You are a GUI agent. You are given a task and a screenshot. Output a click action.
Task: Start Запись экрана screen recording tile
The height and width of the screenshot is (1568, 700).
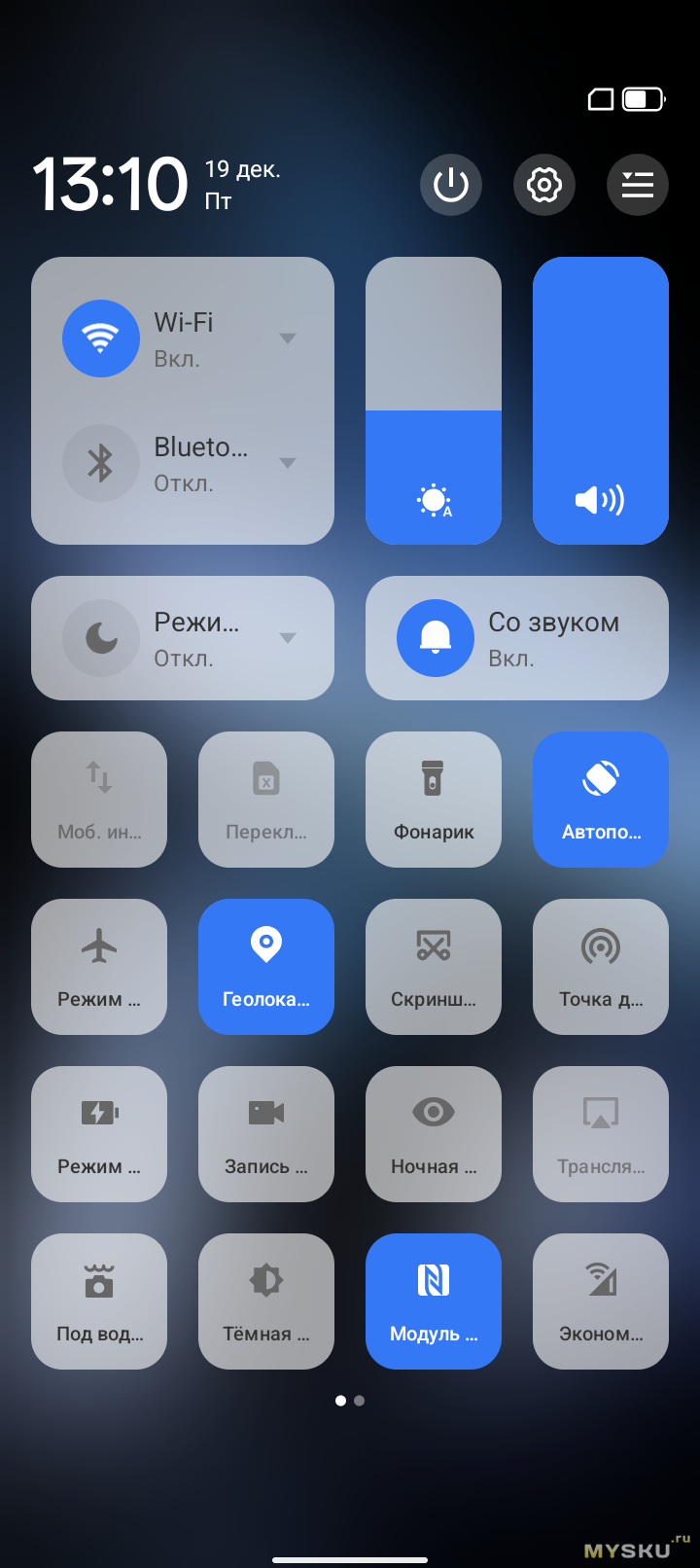[x=266, y=1133]
